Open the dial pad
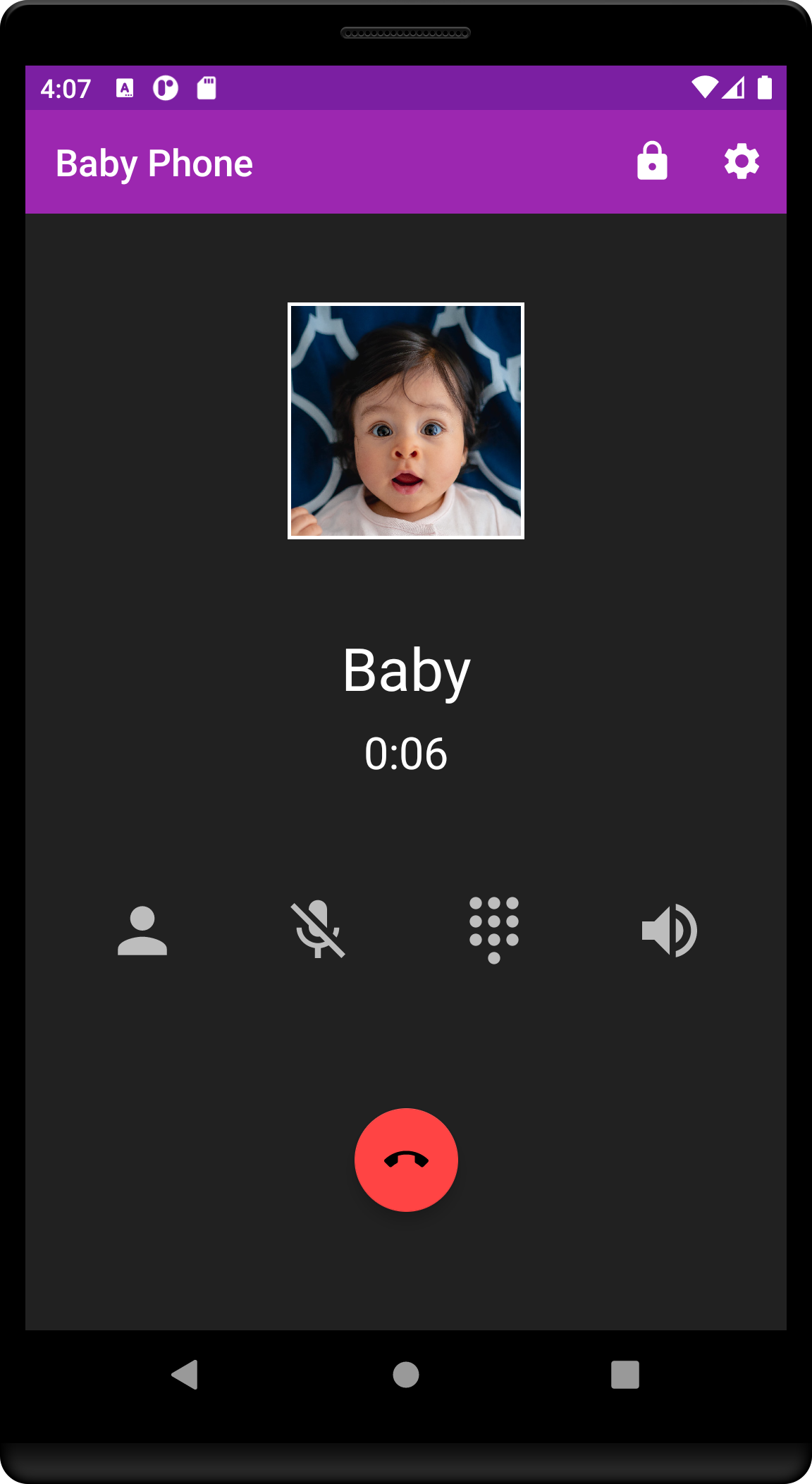 tap(494, 930)
